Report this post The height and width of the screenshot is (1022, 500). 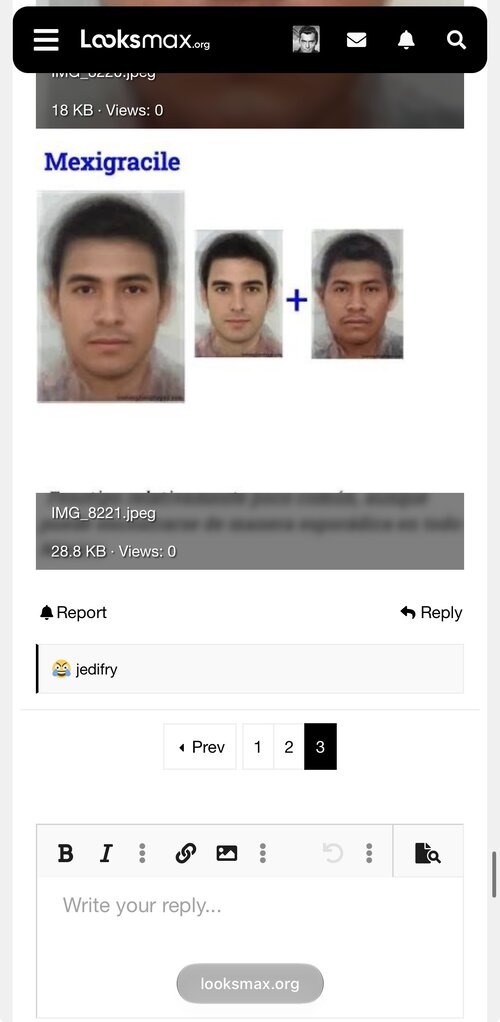point(74,613)
